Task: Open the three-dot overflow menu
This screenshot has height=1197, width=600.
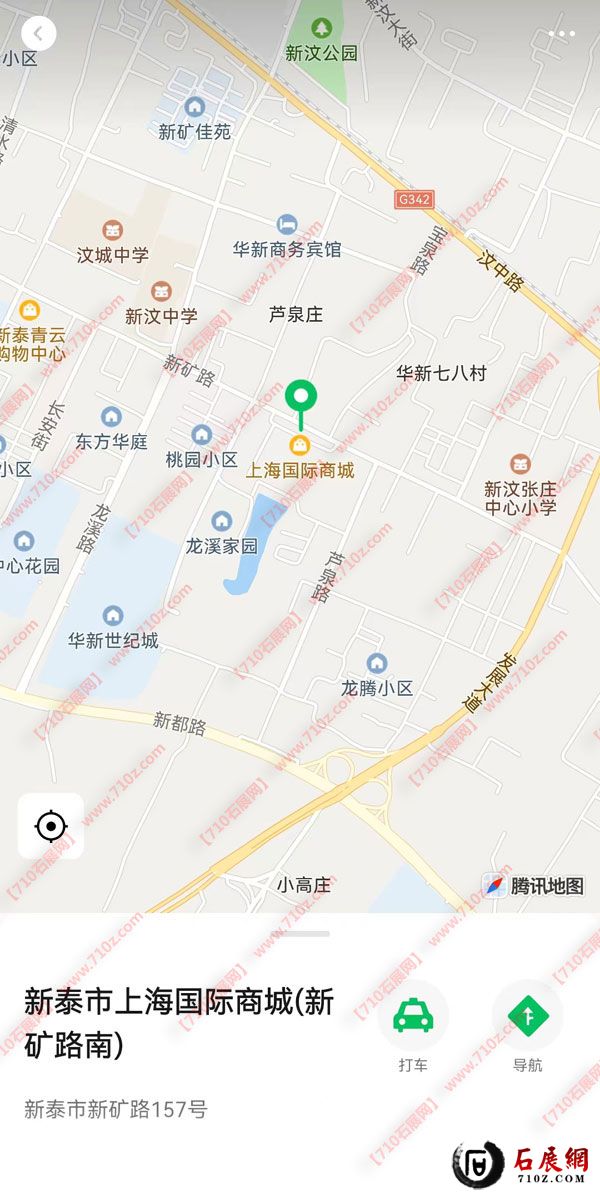Action: tap(562, 34)
